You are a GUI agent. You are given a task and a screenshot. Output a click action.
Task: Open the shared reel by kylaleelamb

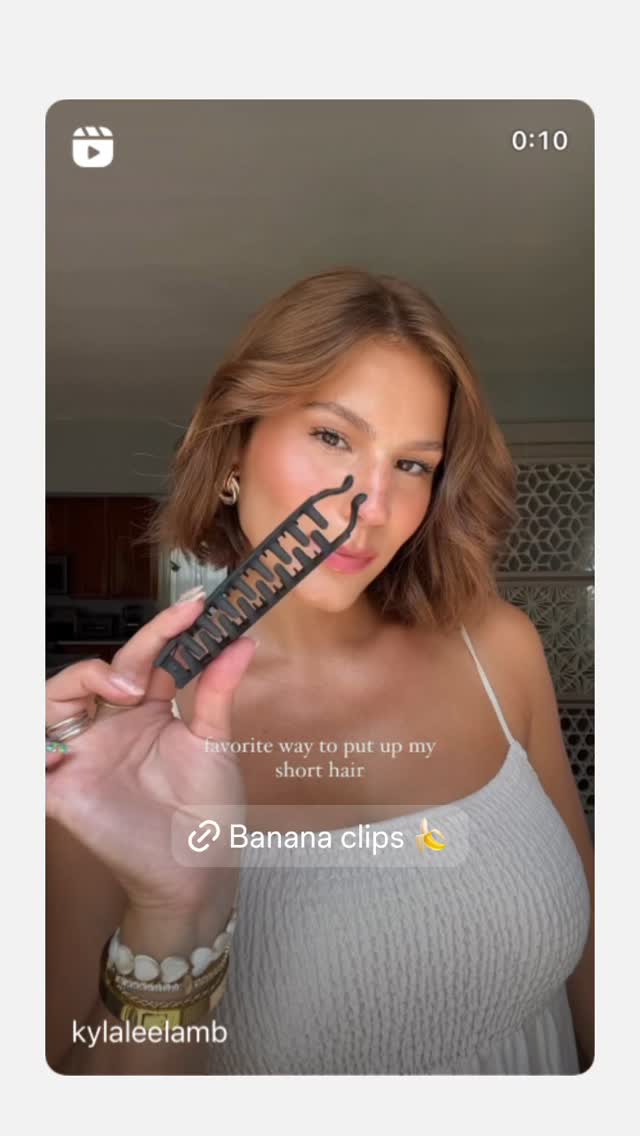pos(320,587)
